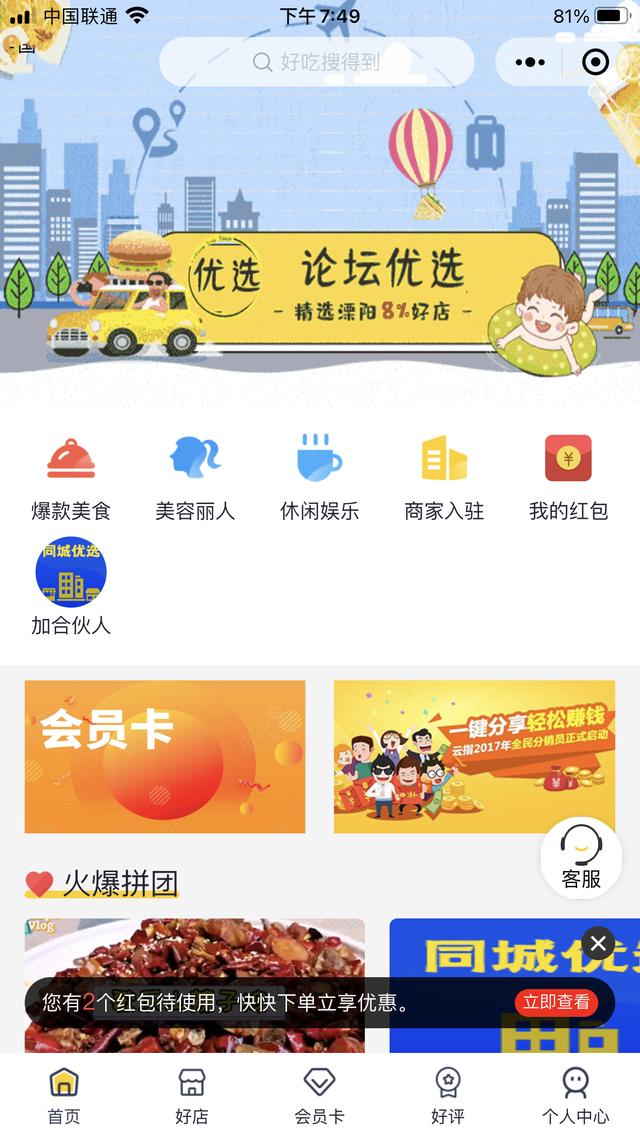Screen dimensions: 640x1138
Task: Open the 一键分享轻松赚钱 banner
Action: click(474, 756)
